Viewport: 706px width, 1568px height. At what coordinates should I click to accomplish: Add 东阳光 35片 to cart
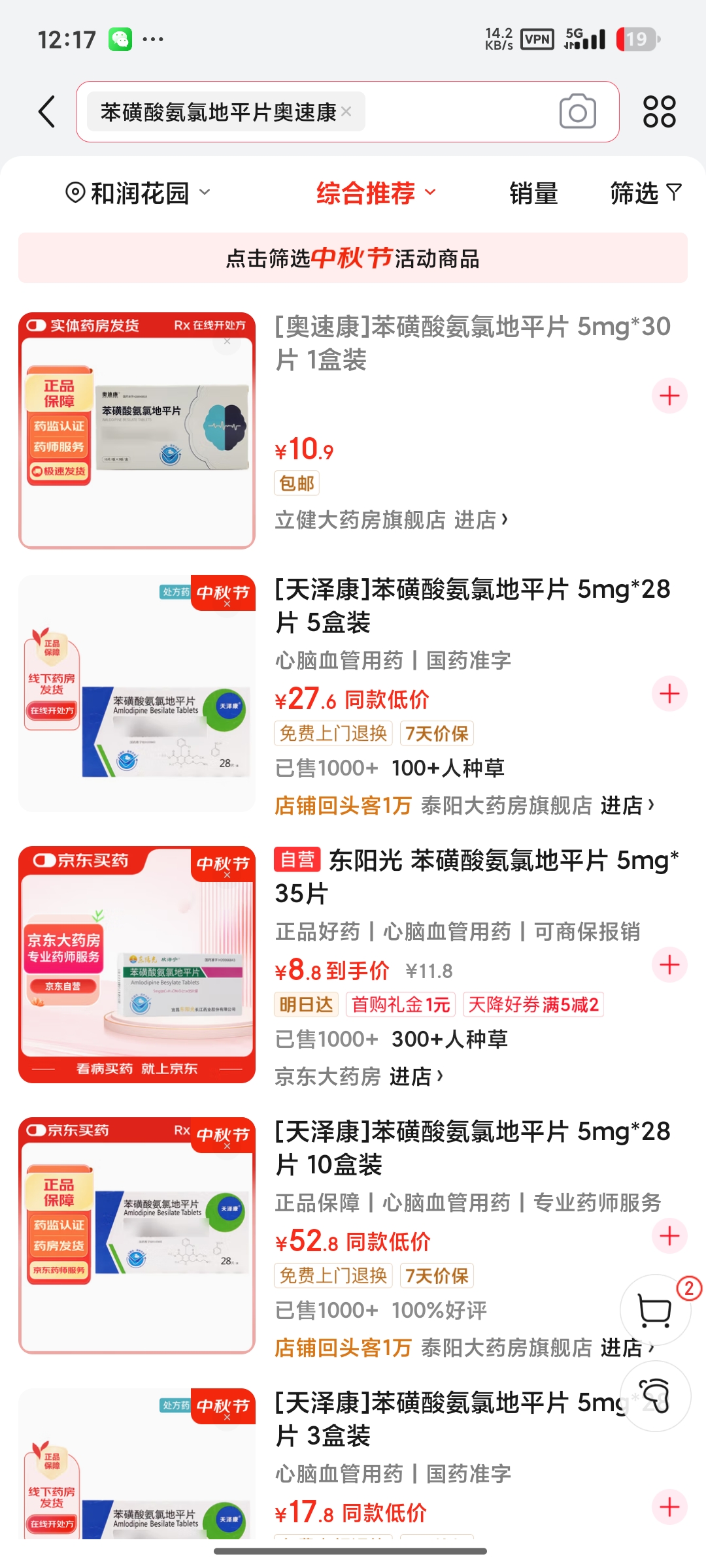click(x=669, y=965)
